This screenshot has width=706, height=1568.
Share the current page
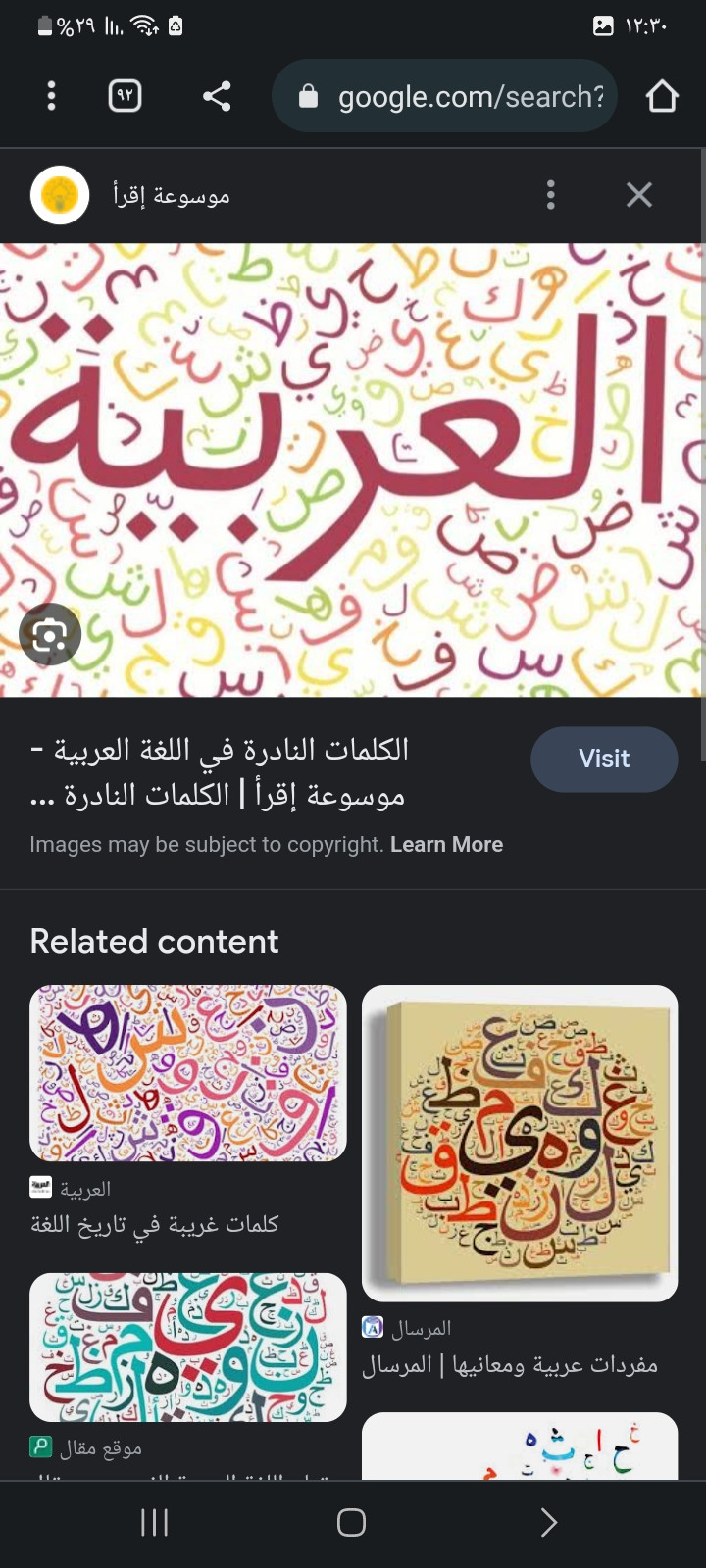tap(217, 96)
